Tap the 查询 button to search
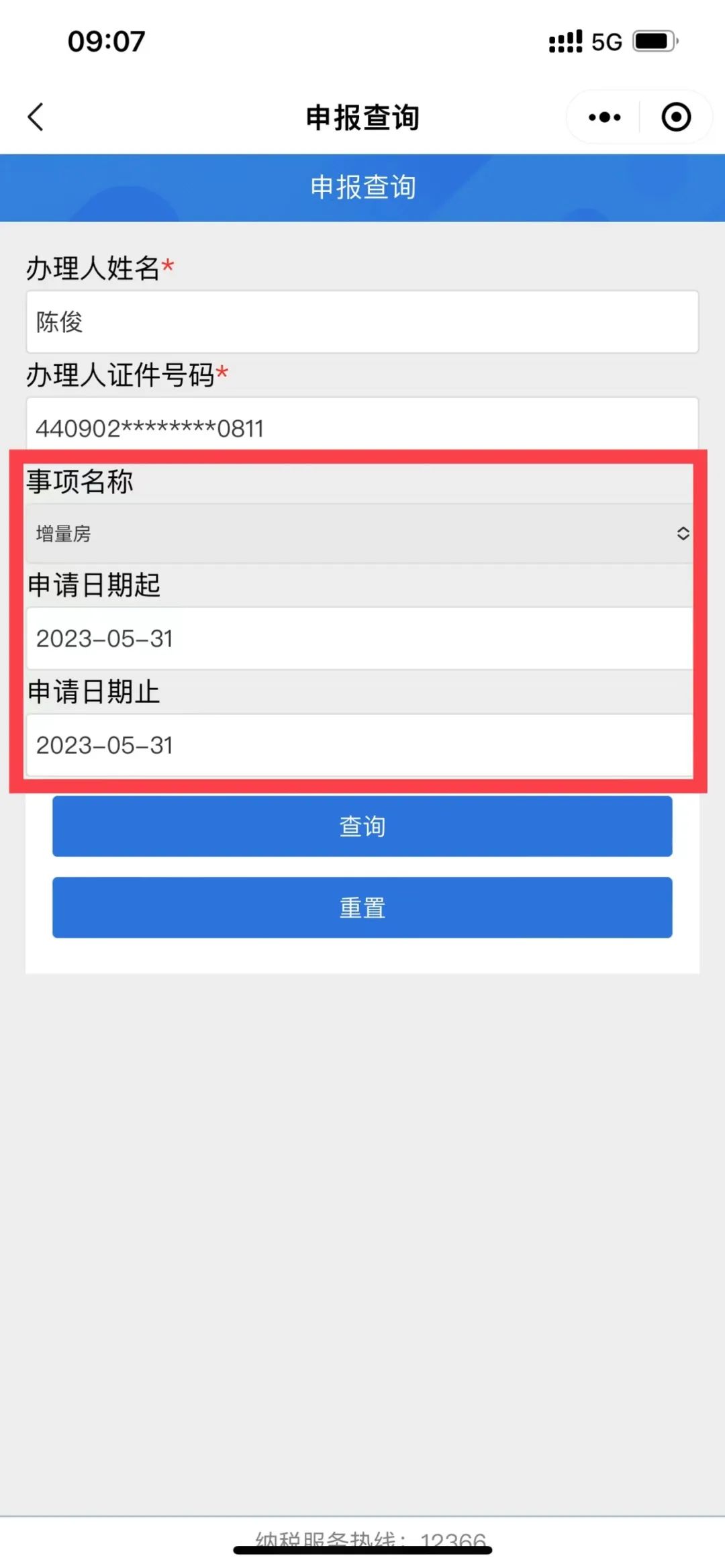Viewport: 725px width, 1568px height. pyautogui.click(x=362, y=826)
